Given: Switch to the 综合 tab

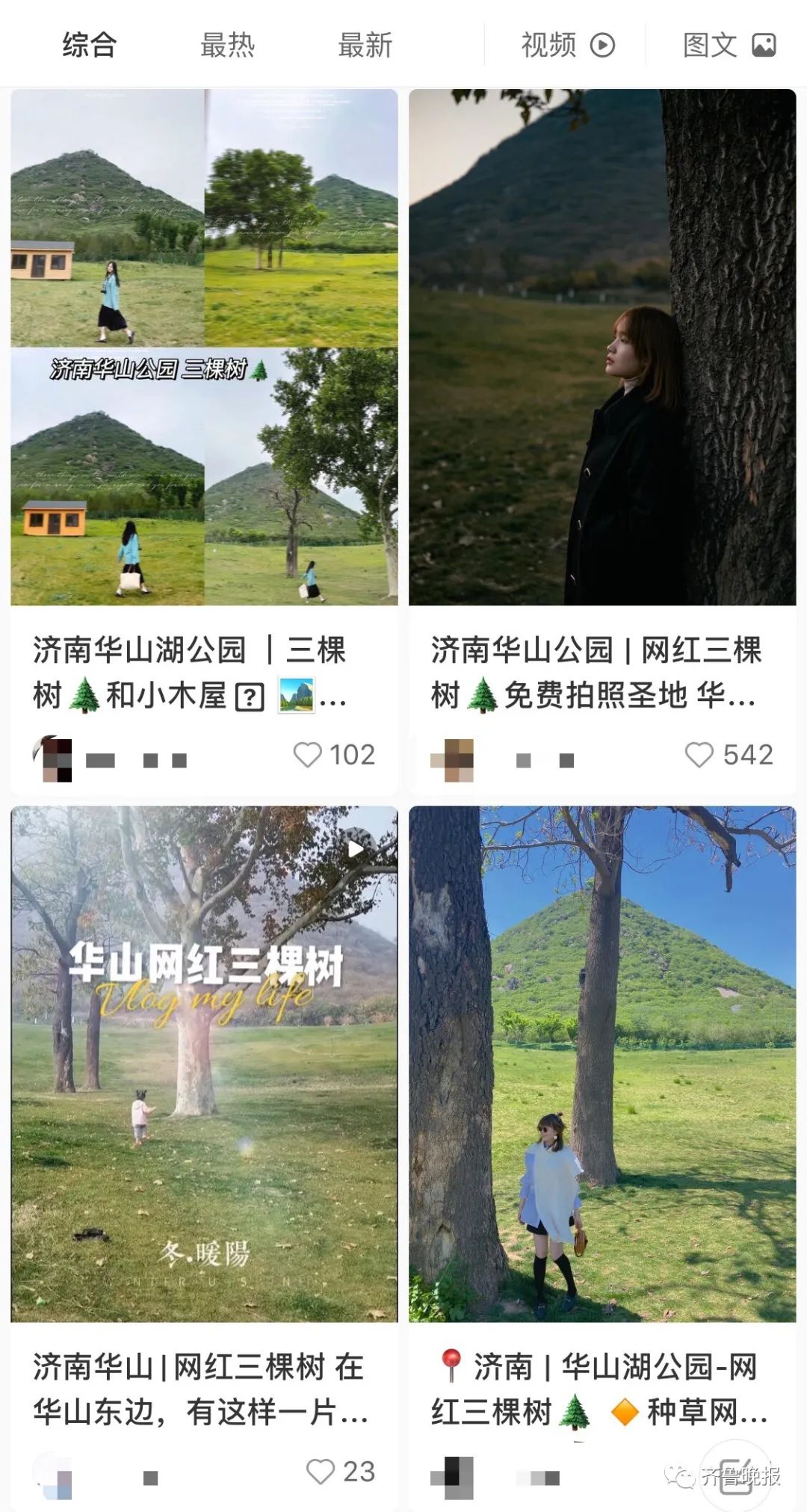Looking at the screenshot, I should coord(90,45).
